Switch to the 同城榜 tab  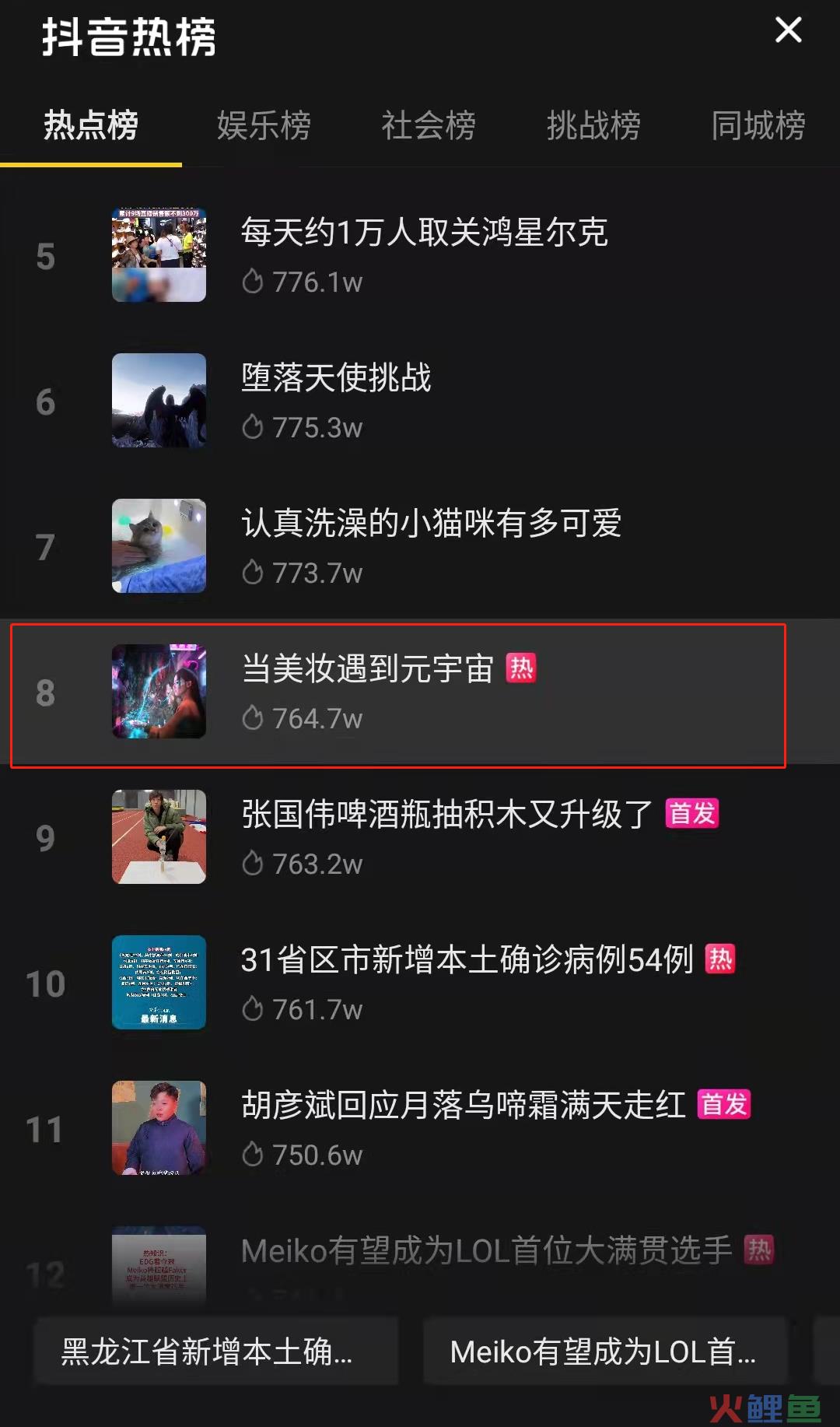coord(758,125)
